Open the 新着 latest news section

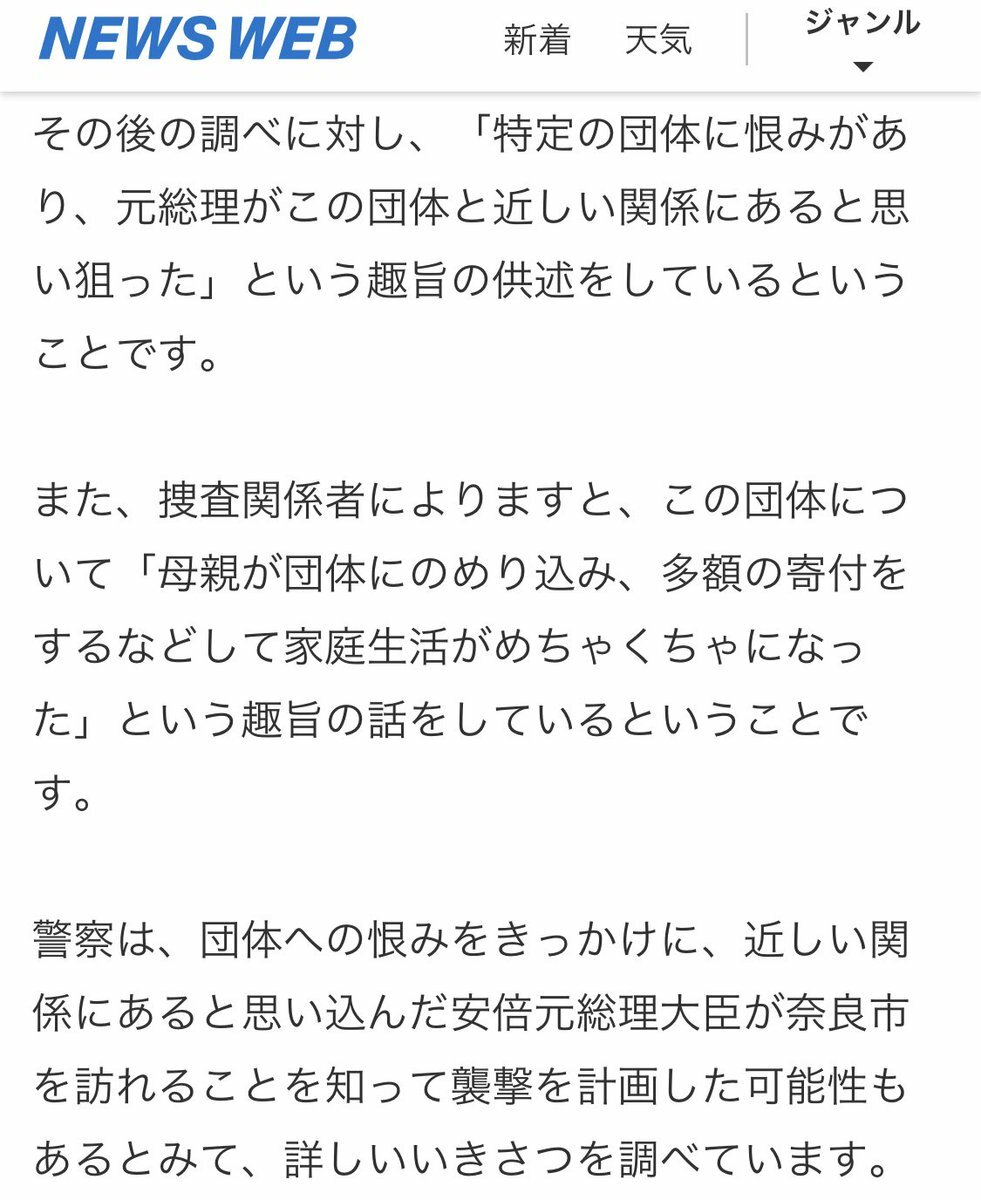pos(537,41)
